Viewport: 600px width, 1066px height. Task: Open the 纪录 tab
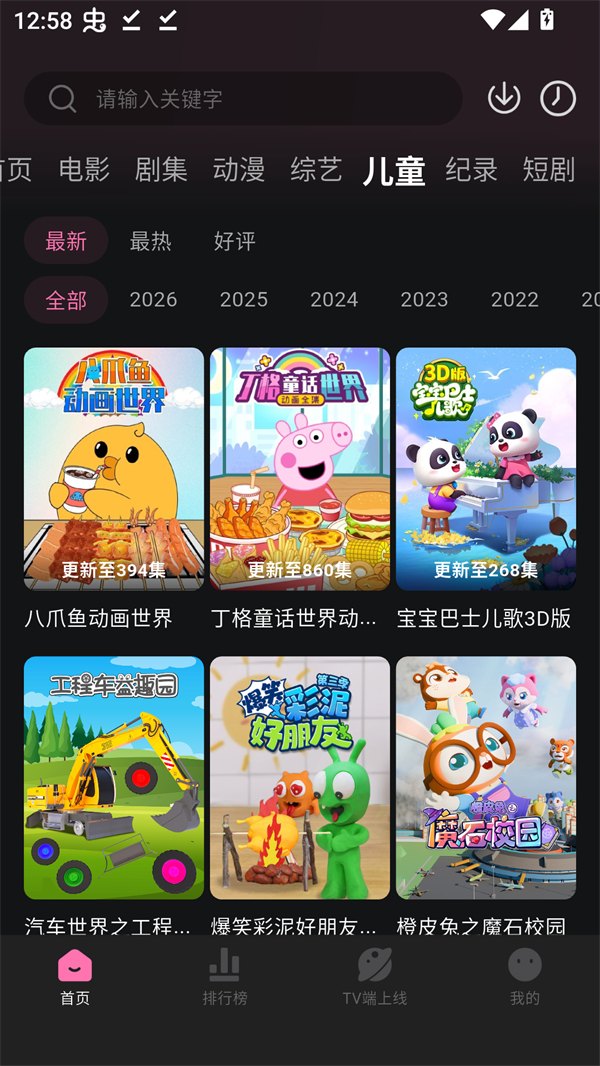(471, 170)
